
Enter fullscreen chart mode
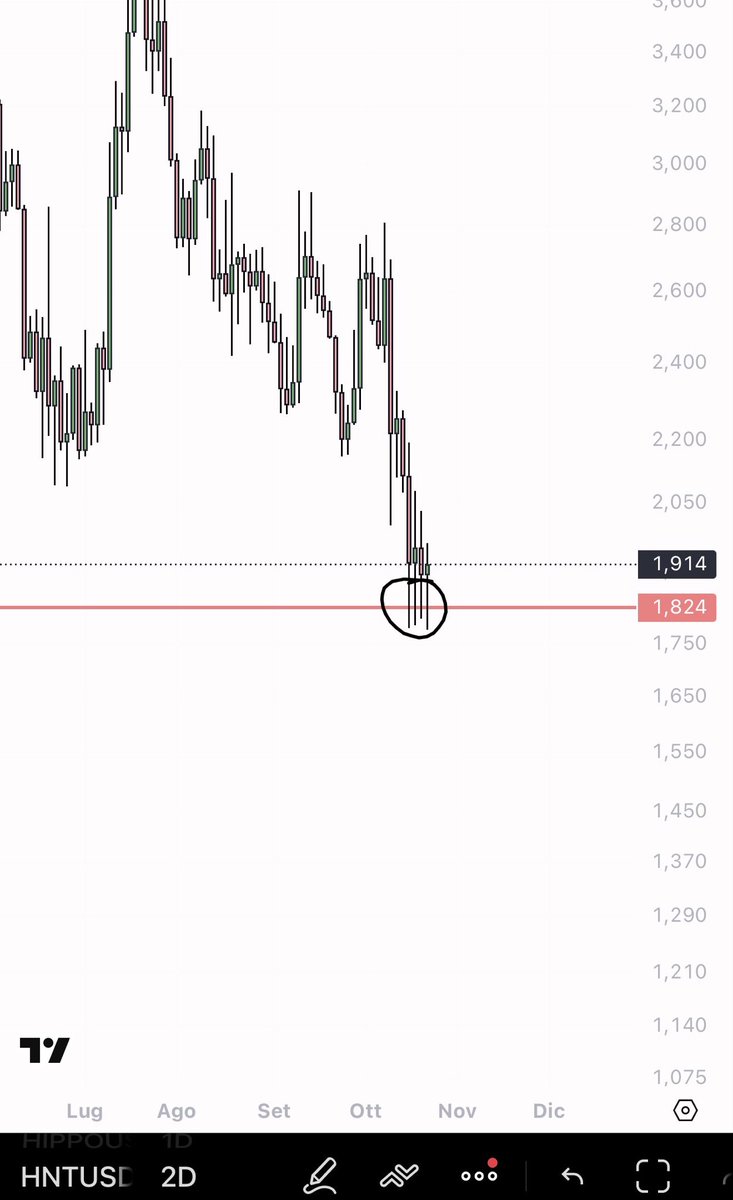(653, 1175)
